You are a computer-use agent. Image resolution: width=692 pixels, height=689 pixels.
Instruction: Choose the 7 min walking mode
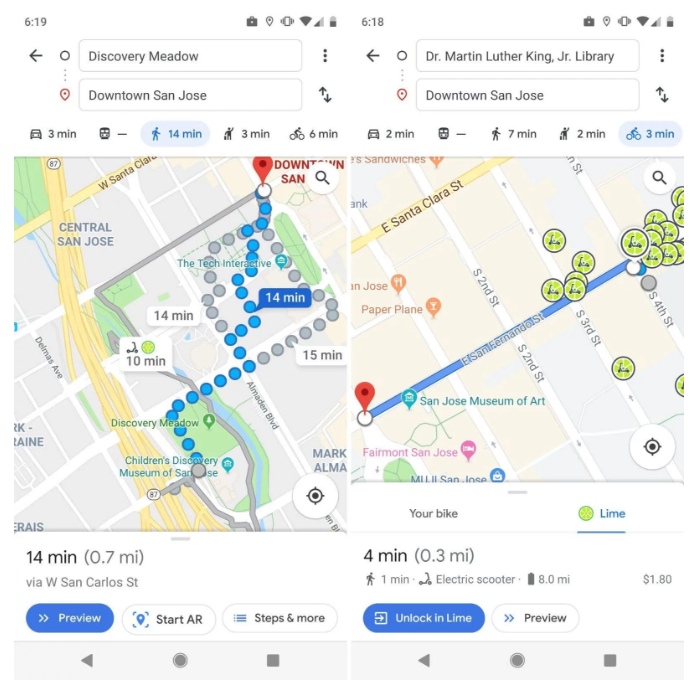[x=514, y=134]
